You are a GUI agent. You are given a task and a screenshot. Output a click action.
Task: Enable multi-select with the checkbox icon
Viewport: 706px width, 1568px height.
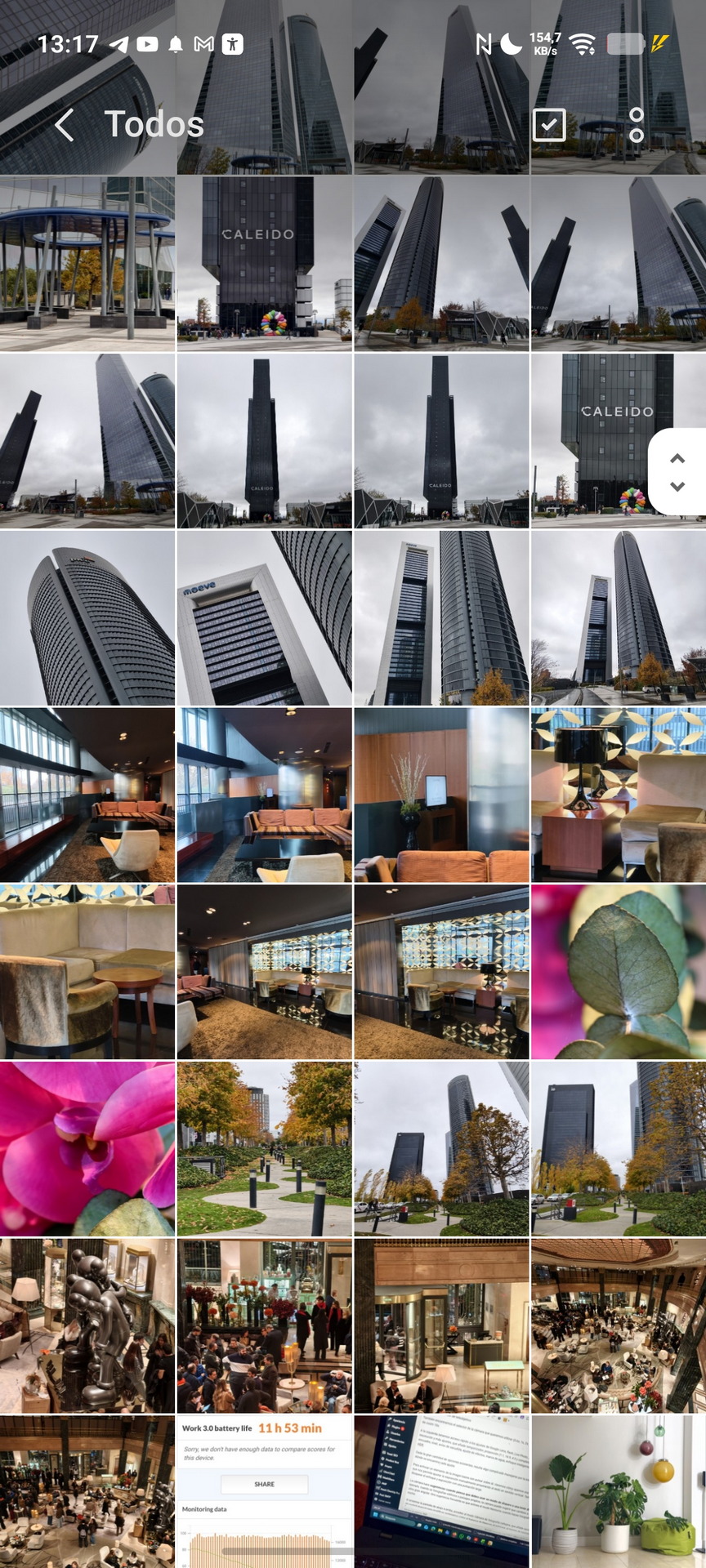pos(548,125)
